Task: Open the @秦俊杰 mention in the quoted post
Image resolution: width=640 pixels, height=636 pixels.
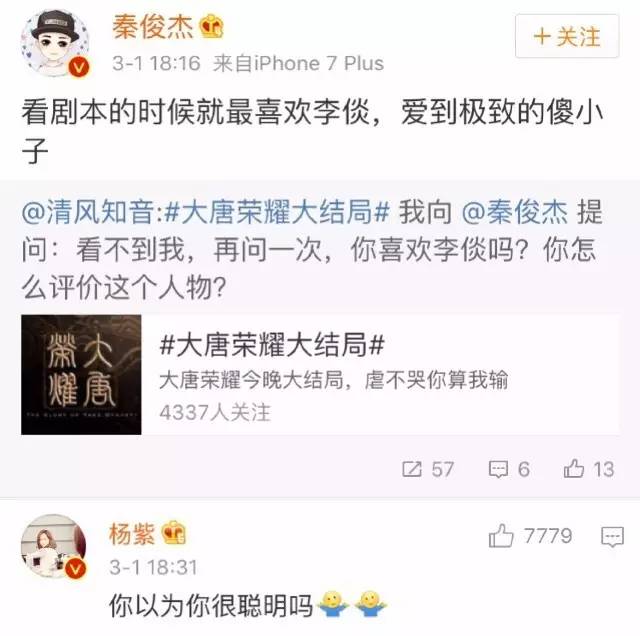Action: [513, 213]
